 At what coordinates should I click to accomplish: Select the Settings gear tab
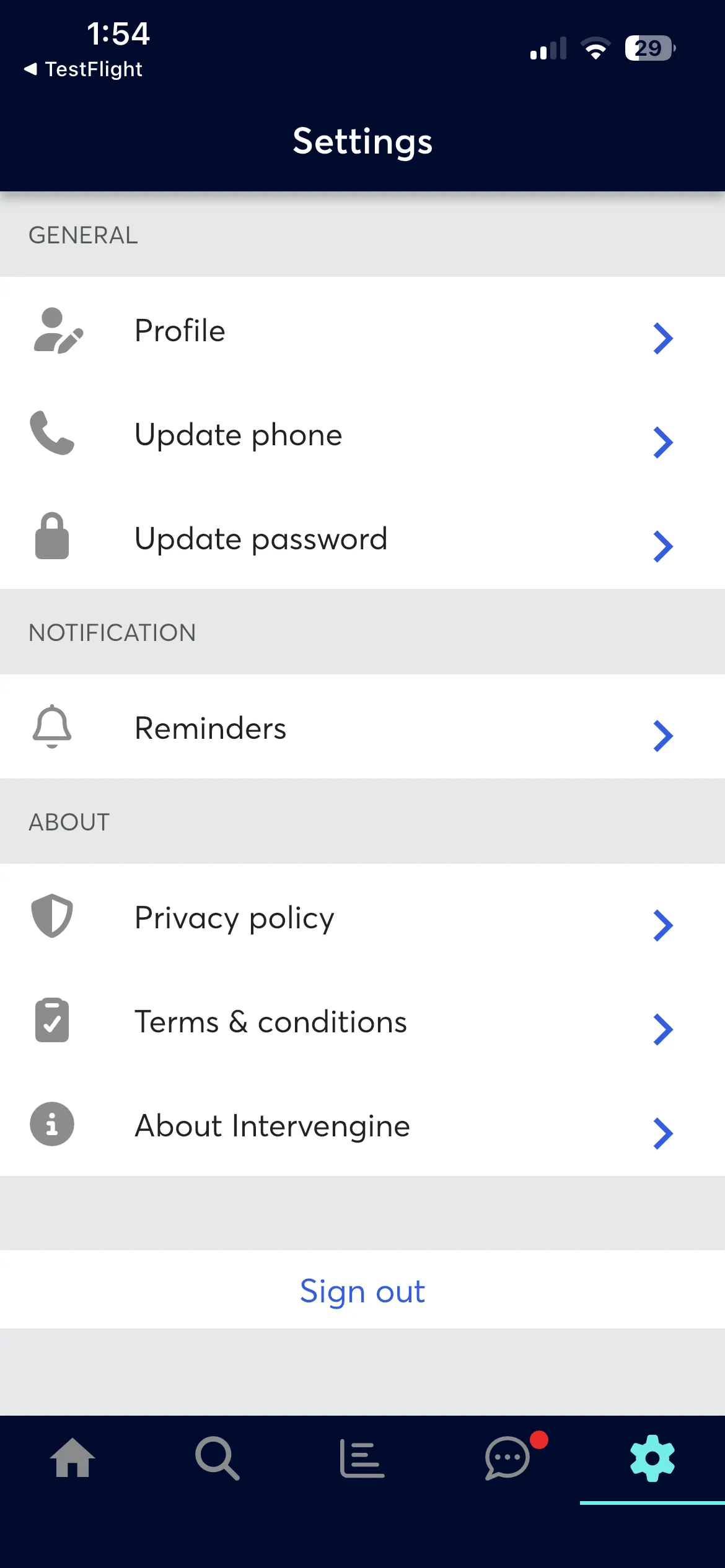(652, 1458)
